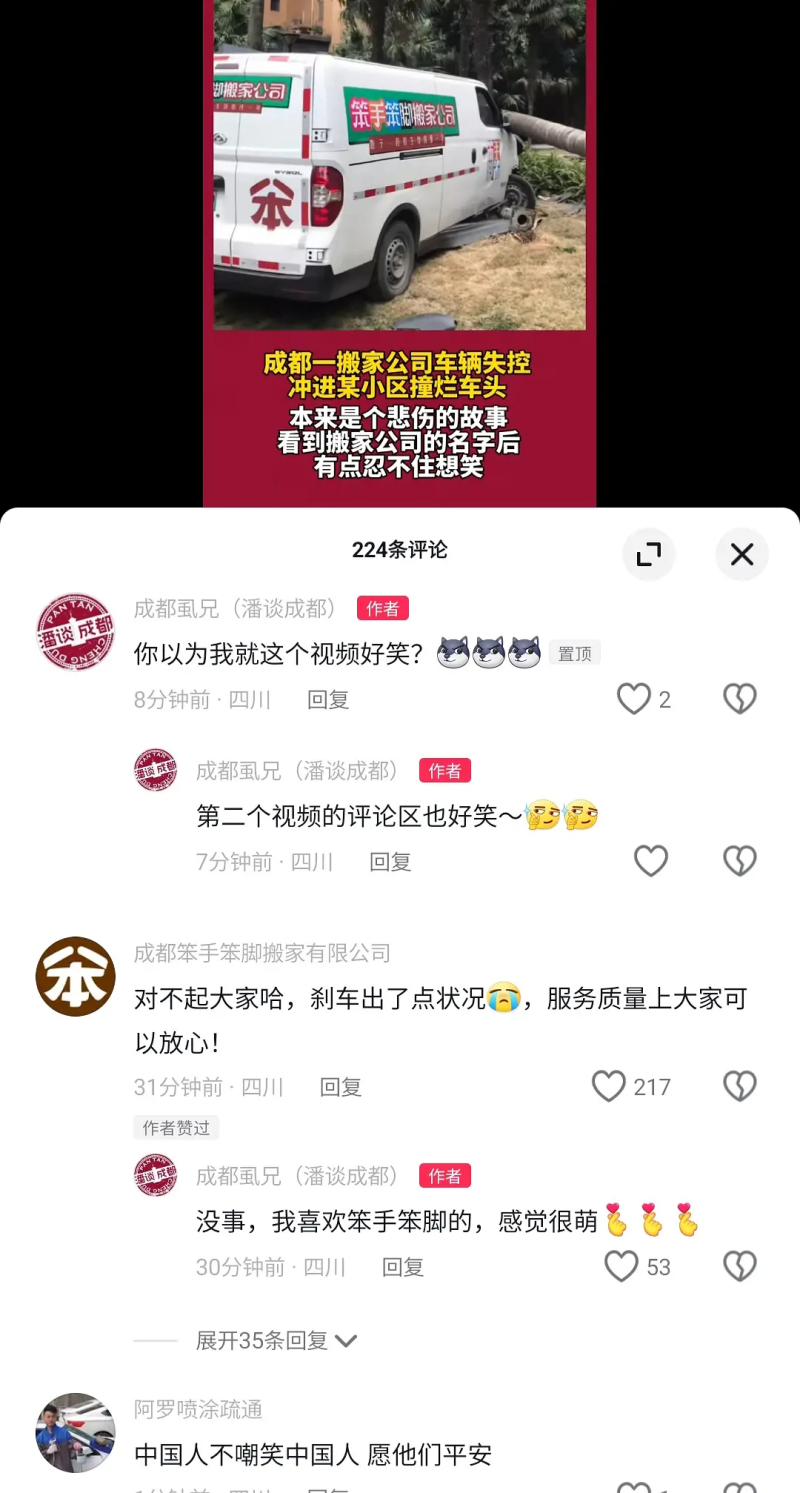Reply to the comment '你以为我就这个视频好笑?'
The image size is (800, 1493).
click(328, 700)
